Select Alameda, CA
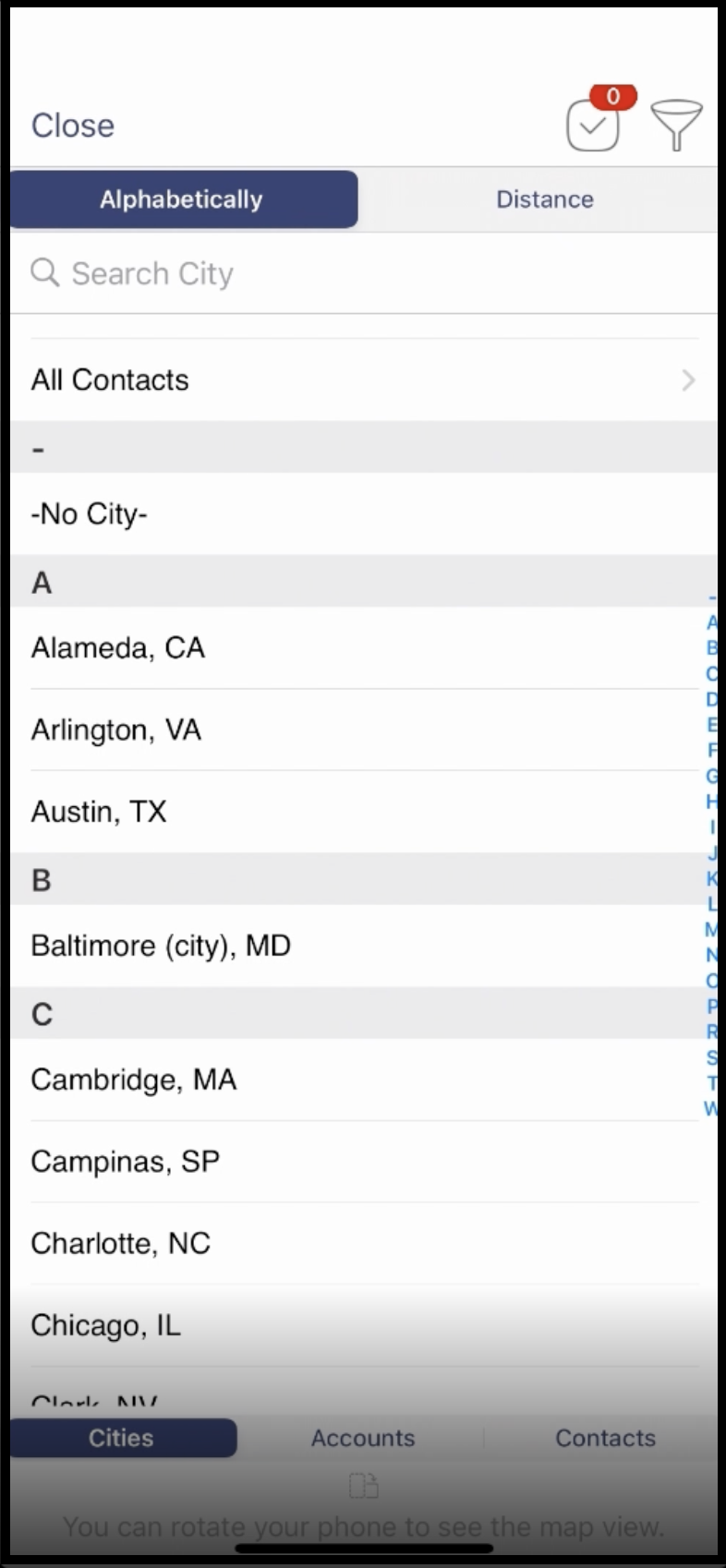Image resolution: width=726 pixels, height=1568 pixels. [x=360, y=648]
